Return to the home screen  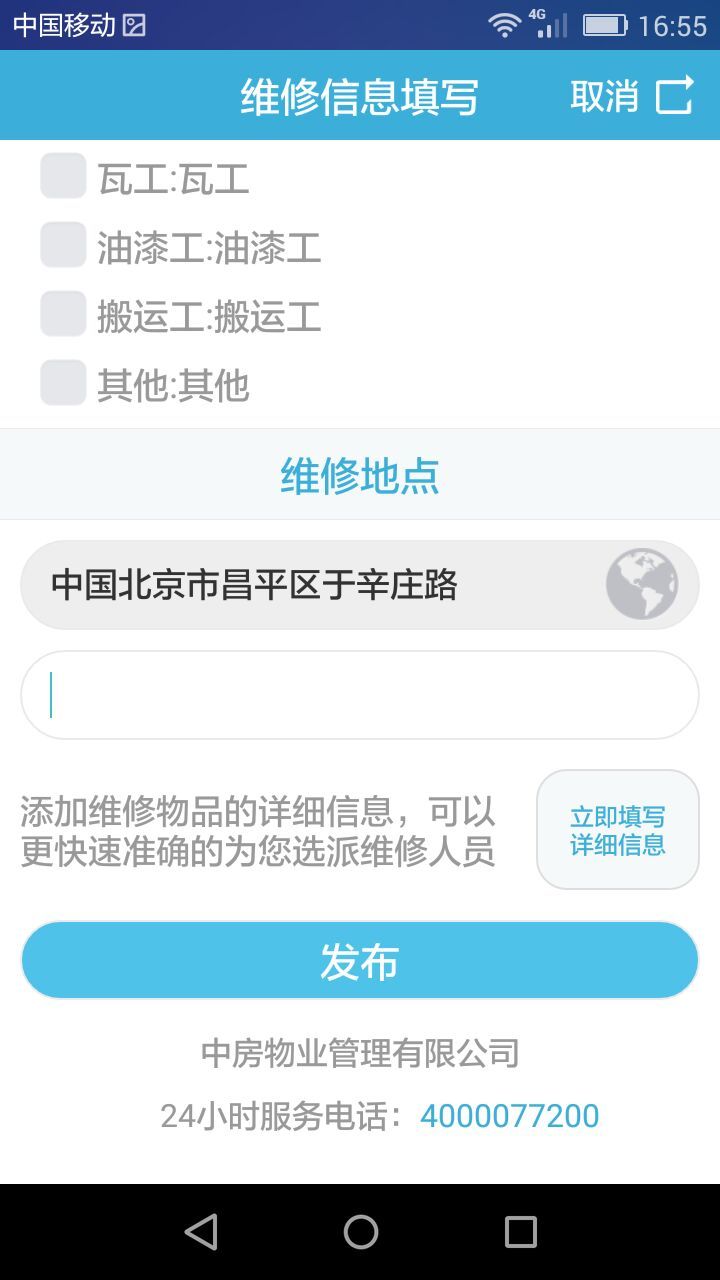click(360, 1232)
